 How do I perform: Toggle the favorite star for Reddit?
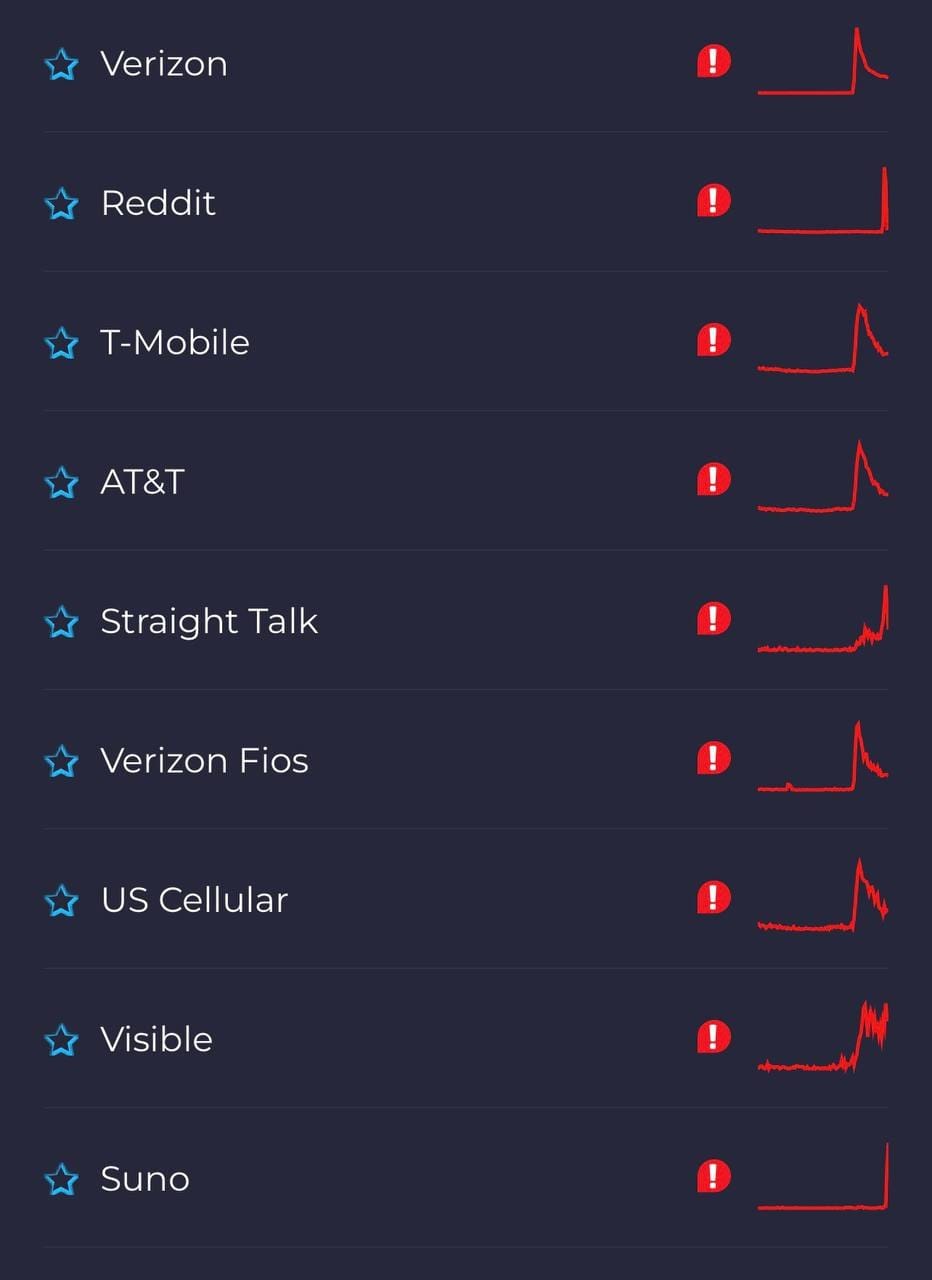tap(62, 203)
